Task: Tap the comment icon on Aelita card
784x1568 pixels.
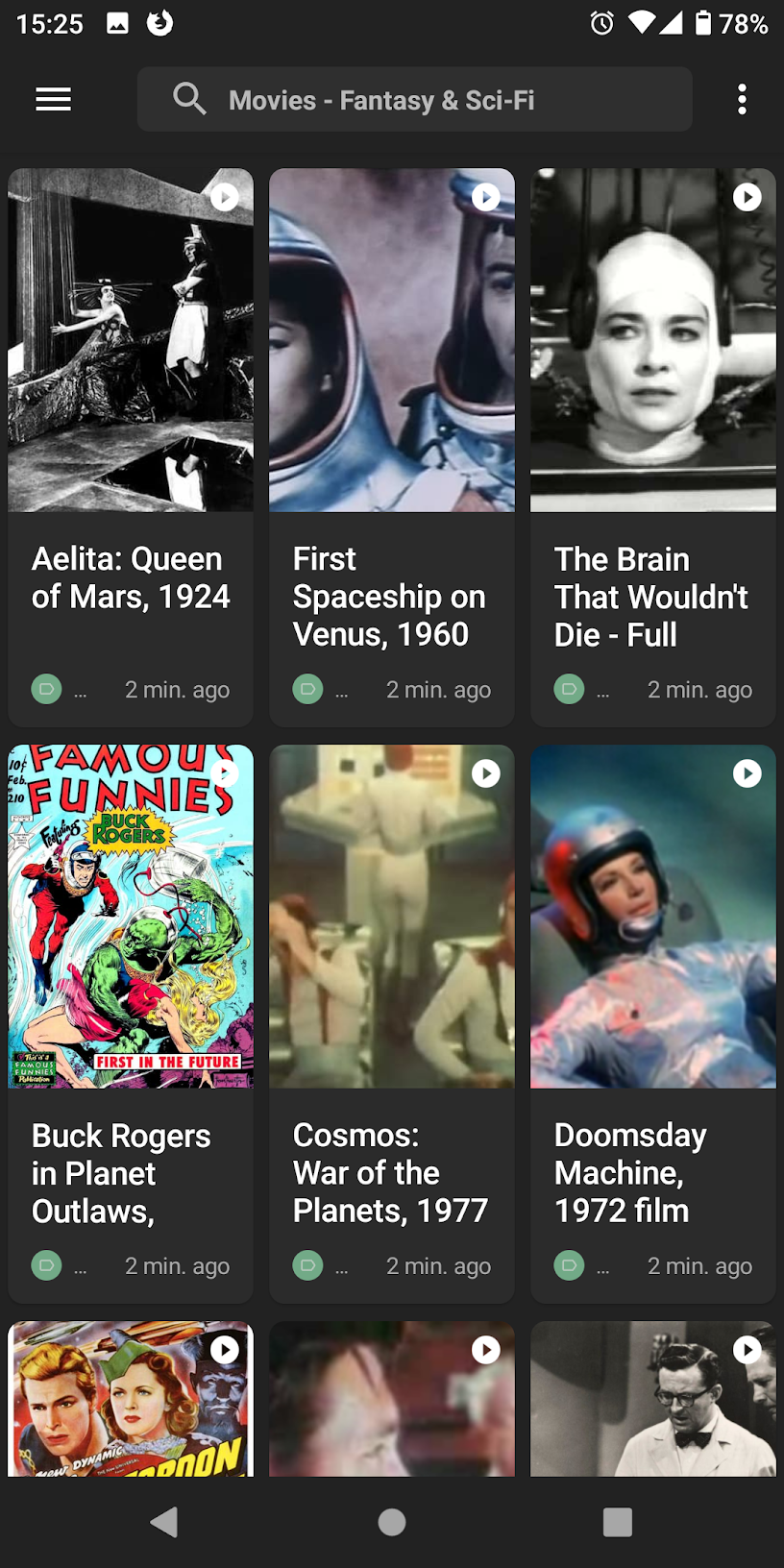Action: 46,689
